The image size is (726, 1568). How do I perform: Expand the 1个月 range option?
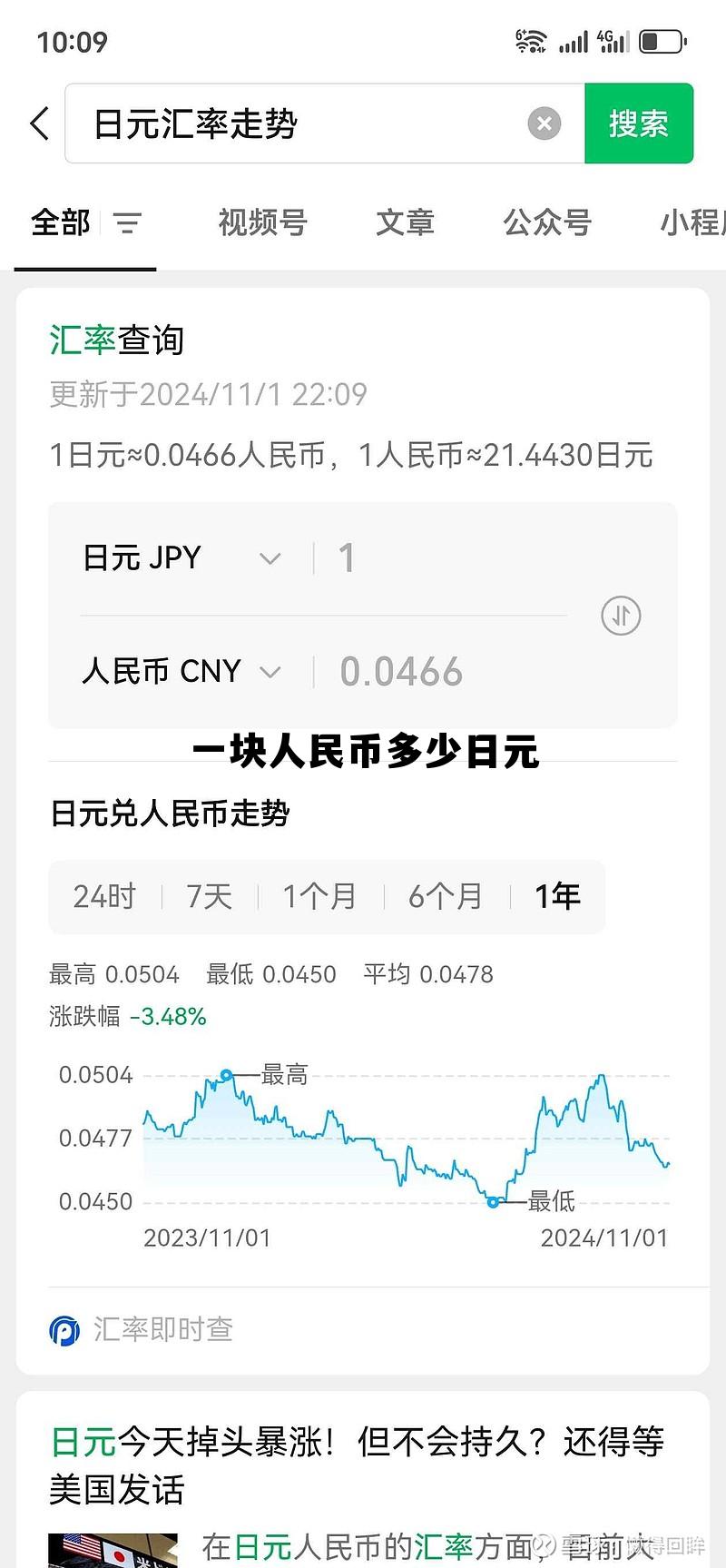[x=320, y=896]
